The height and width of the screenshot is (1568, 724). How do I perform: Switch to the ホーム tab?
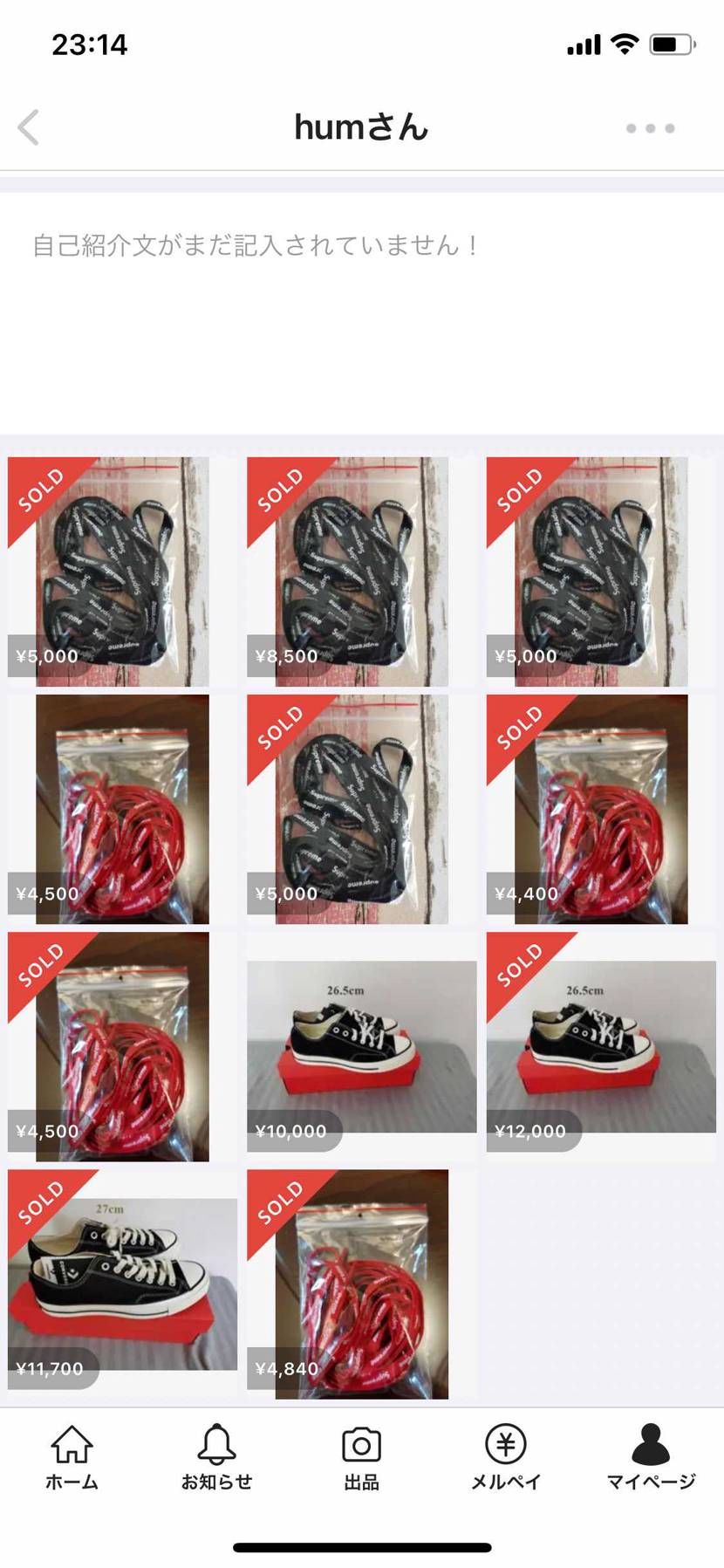pyautogui.click(x=72, y=1457)
